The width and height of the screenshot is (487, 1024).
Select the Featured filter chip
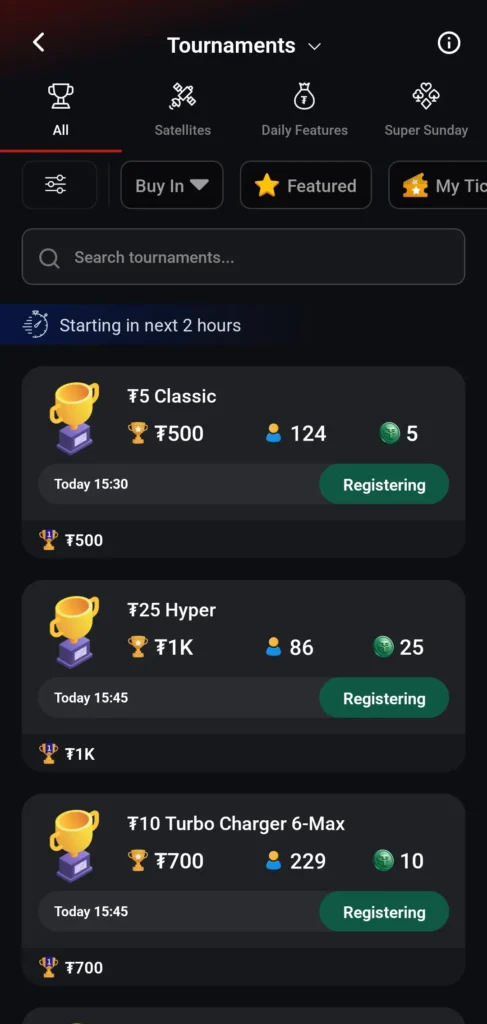tap(306, 185)
